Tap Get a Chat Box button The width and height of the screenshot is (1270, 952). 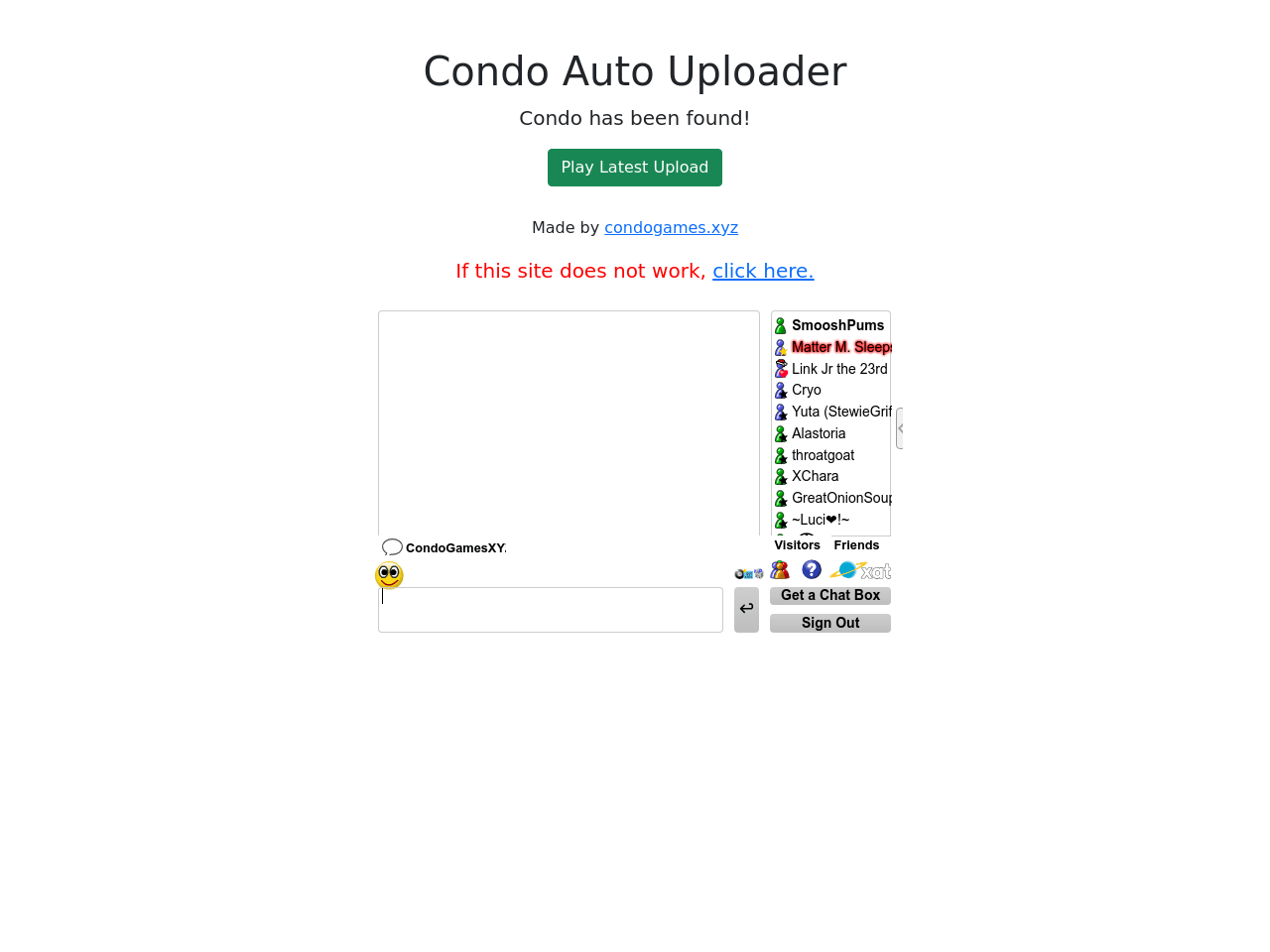coord(829,596)
